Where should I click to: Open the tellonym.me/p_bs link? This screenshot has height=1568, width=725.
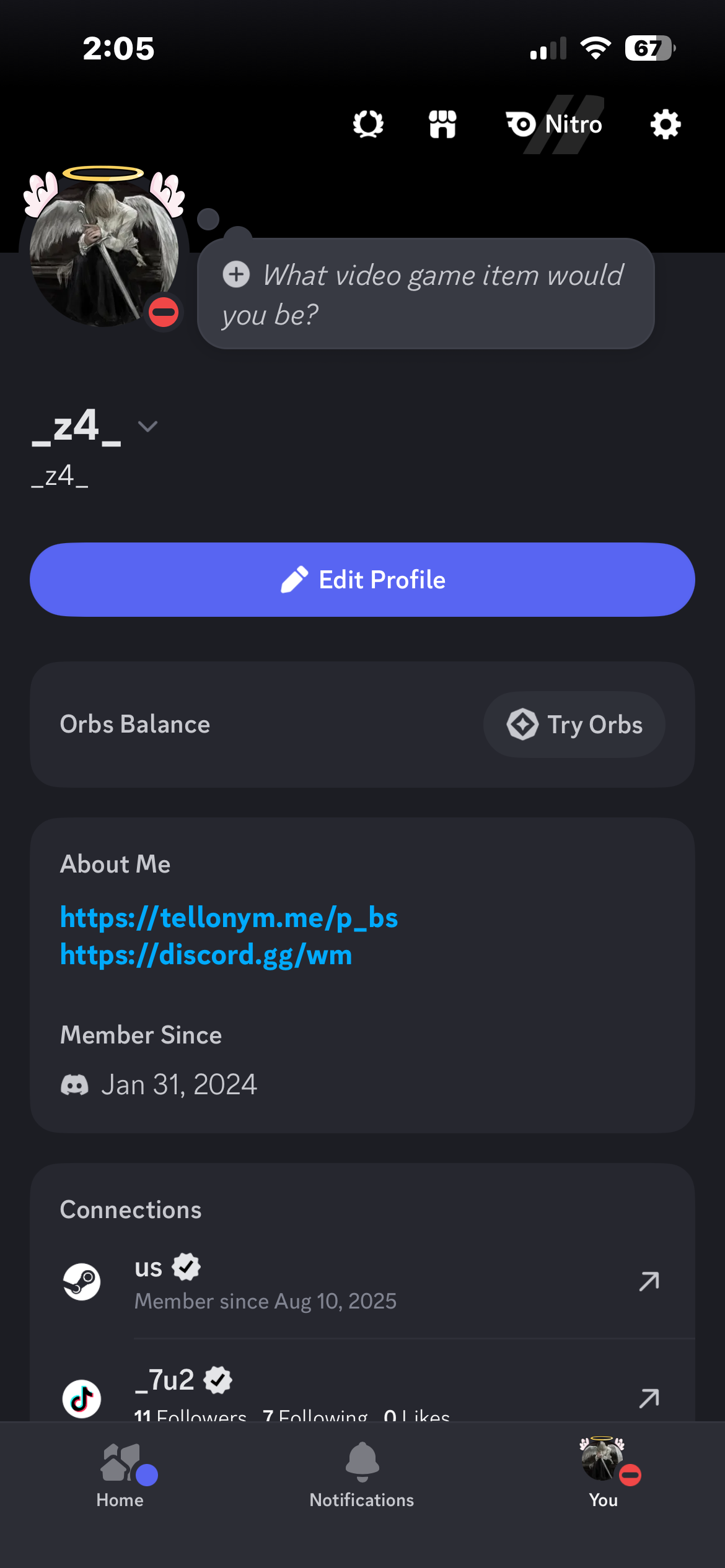tap(229, 918)
